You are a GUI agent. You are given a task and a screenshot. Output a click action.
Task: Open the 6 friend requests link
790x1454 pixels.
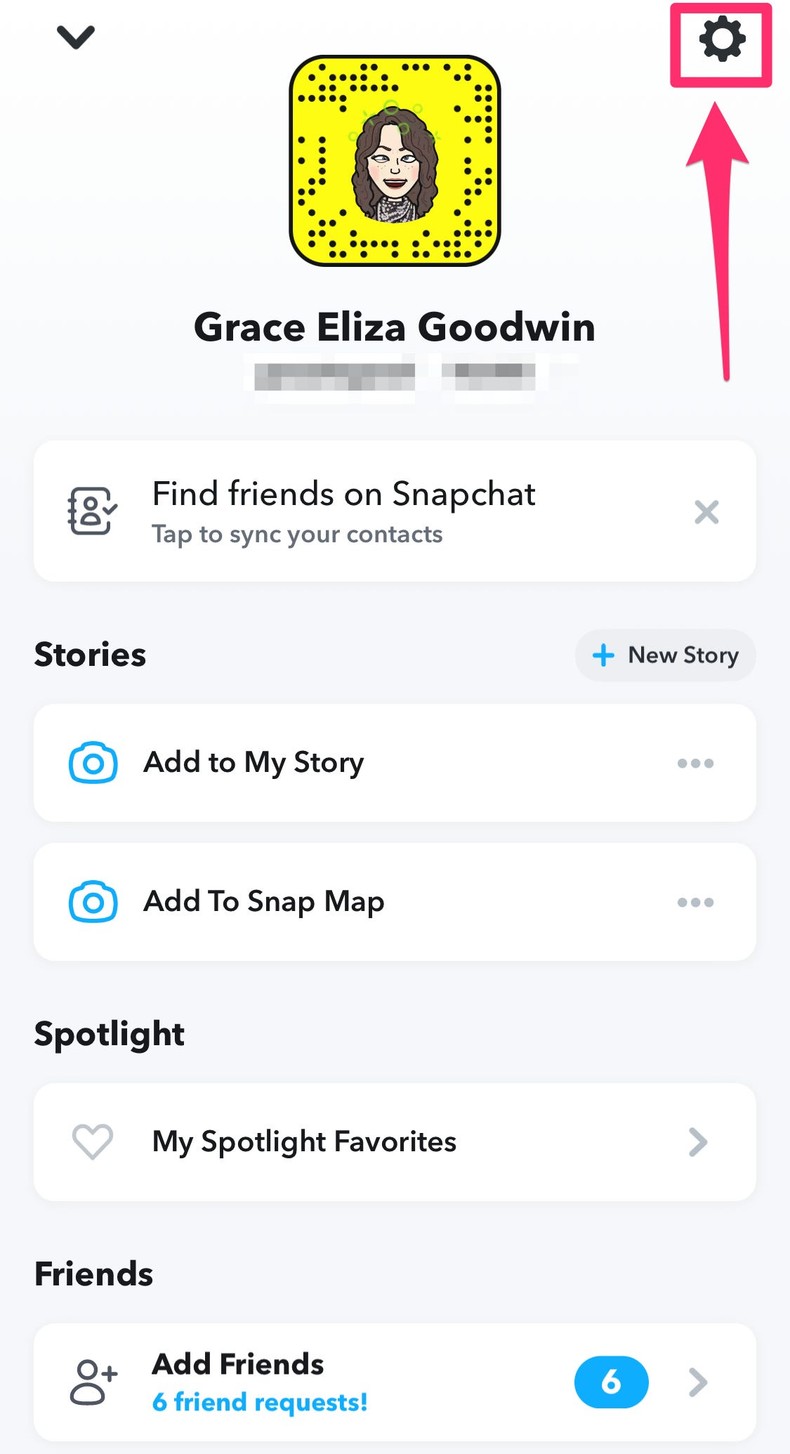[x=259, y=1401]
